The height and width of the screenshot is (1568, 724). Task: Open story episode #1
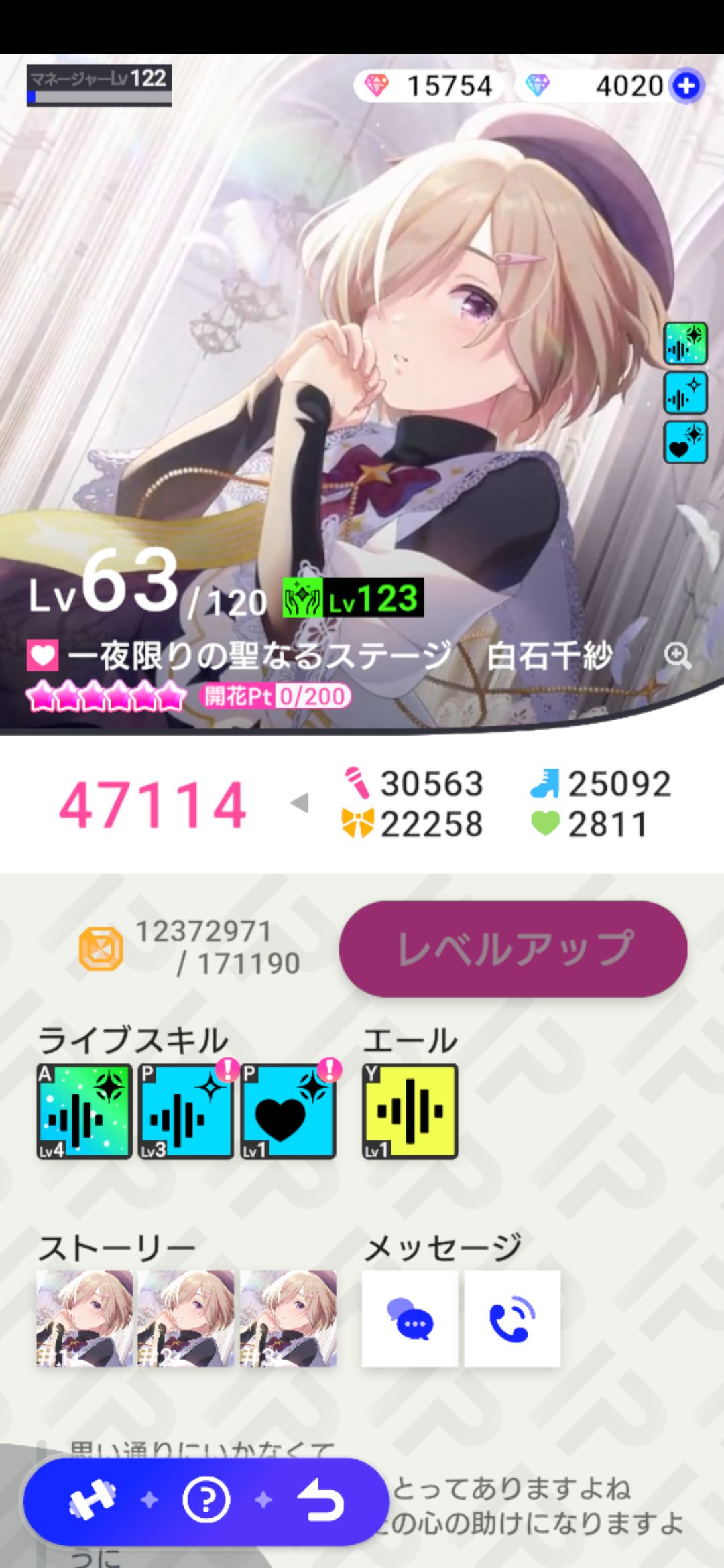click(84, 1318)
